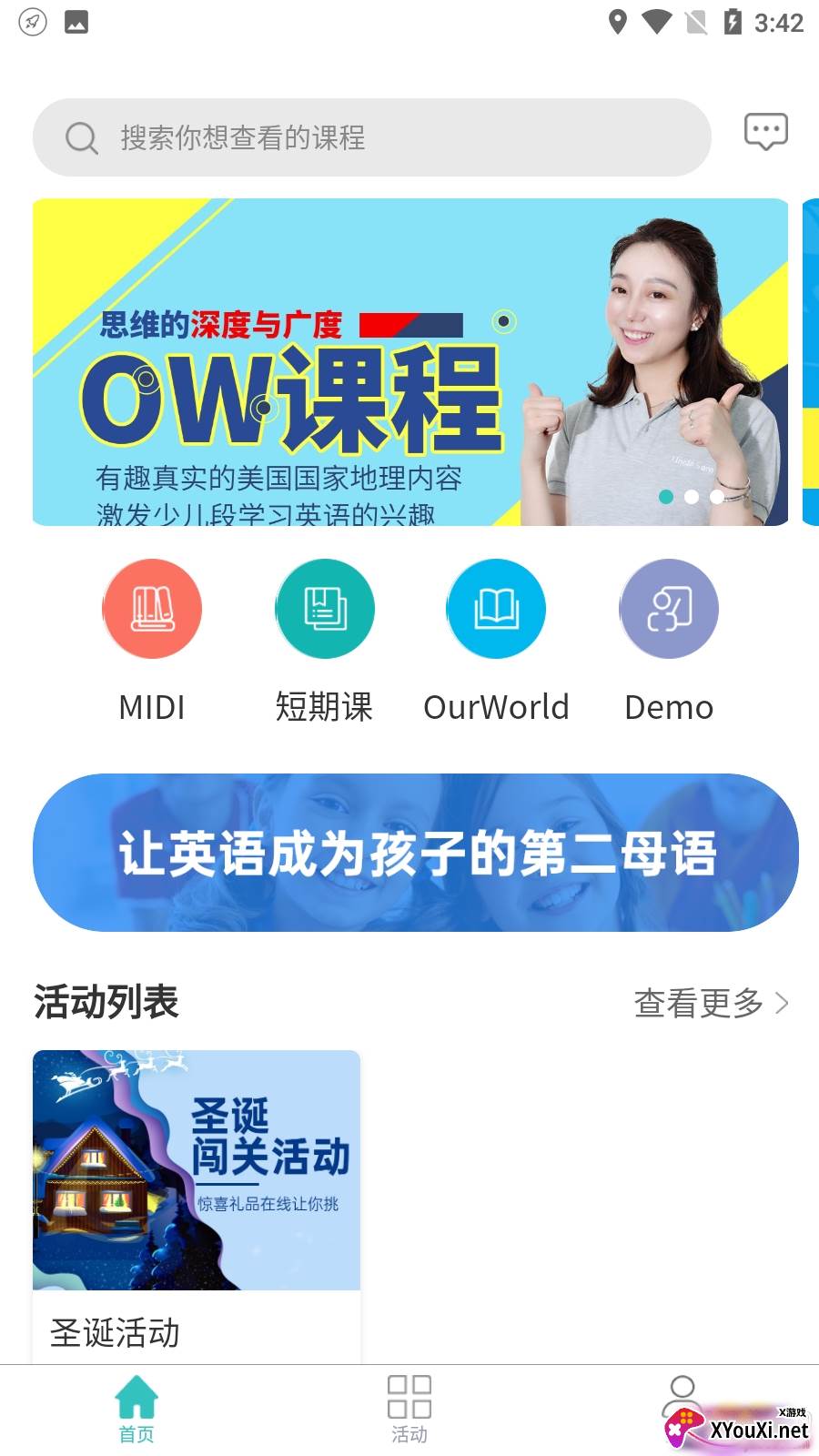
Task: Switch to the 首页 home tab
Action: [136, 1406]
